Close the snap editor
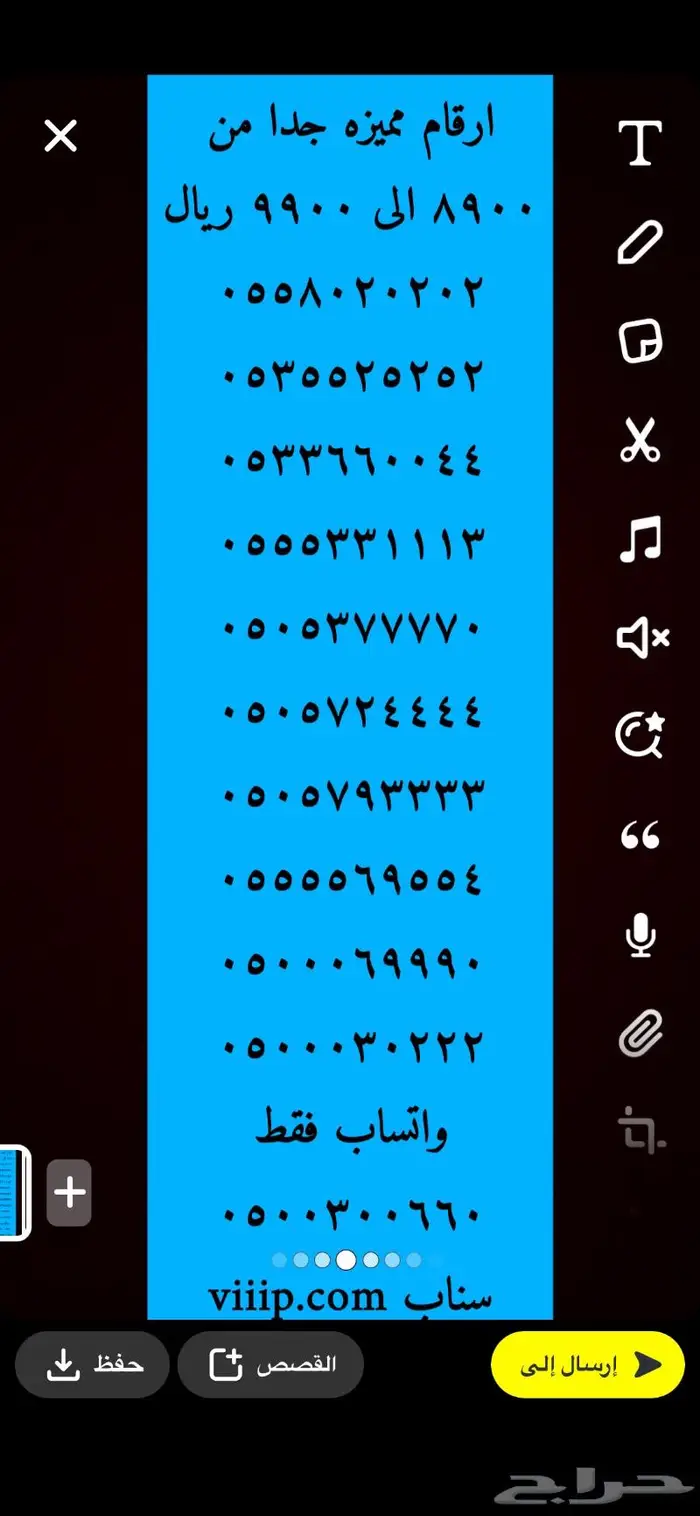Image resolution: width=700 pixels, height=1516 pixels. coord(61,136)
